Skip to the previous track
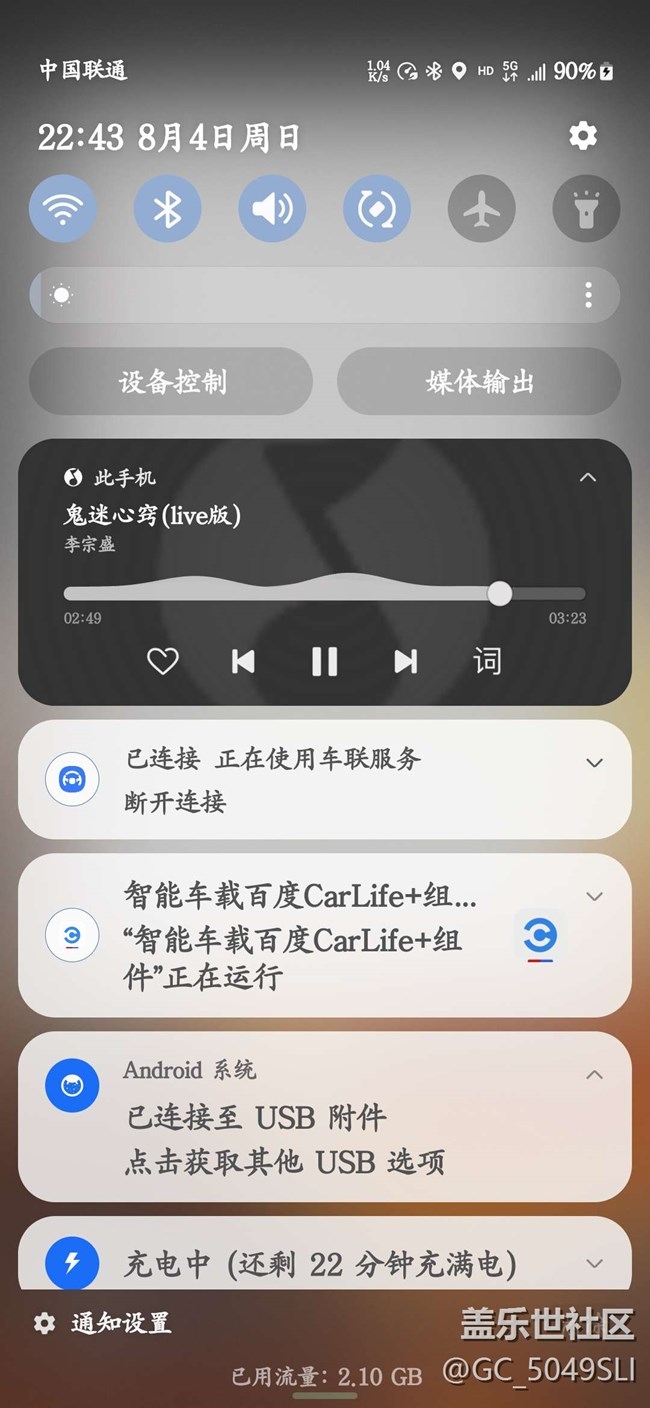Screen dimensions: 650x1408 [x=243, y=661]
